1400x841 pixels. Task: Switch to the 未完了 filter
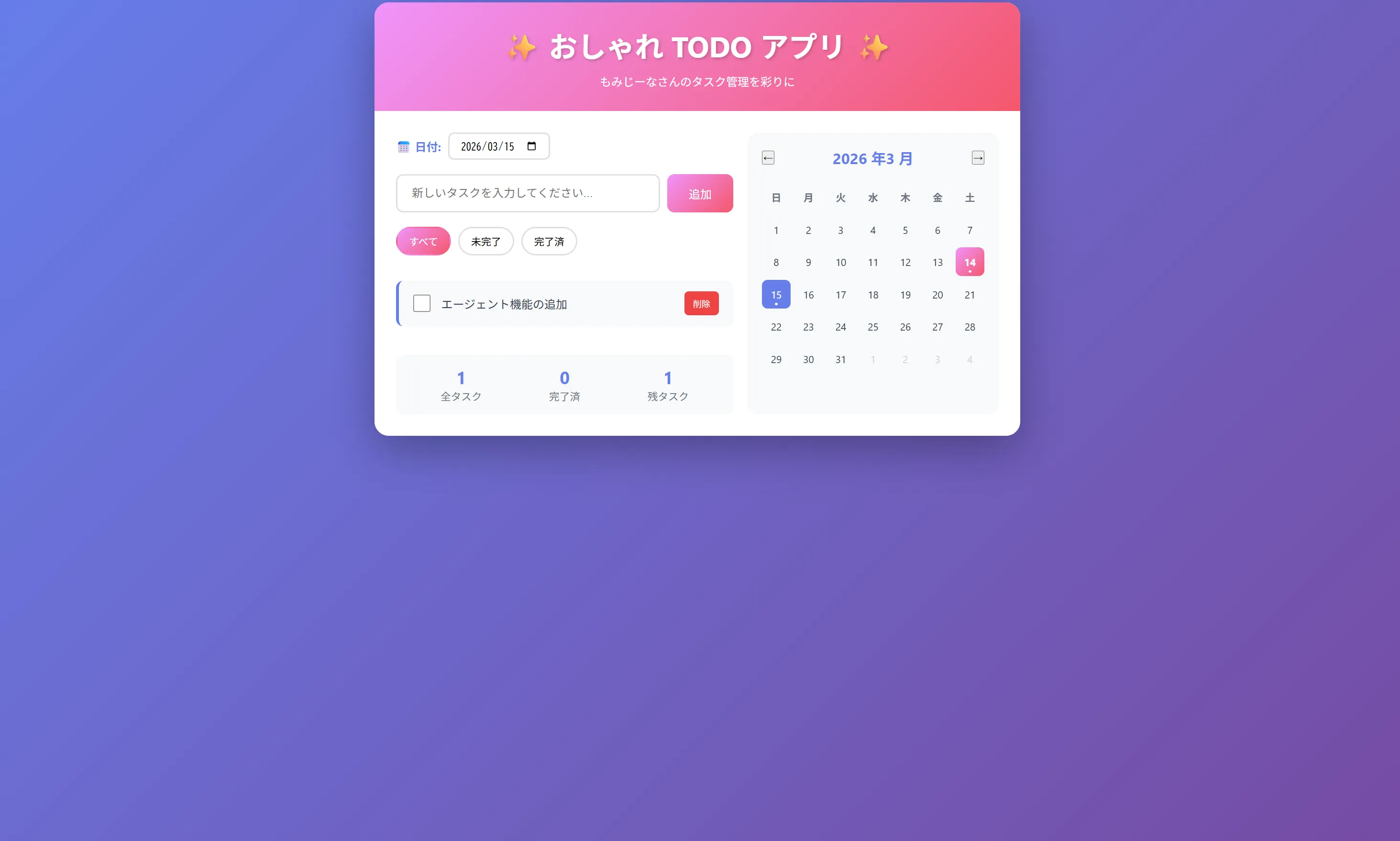coord(485,242)
